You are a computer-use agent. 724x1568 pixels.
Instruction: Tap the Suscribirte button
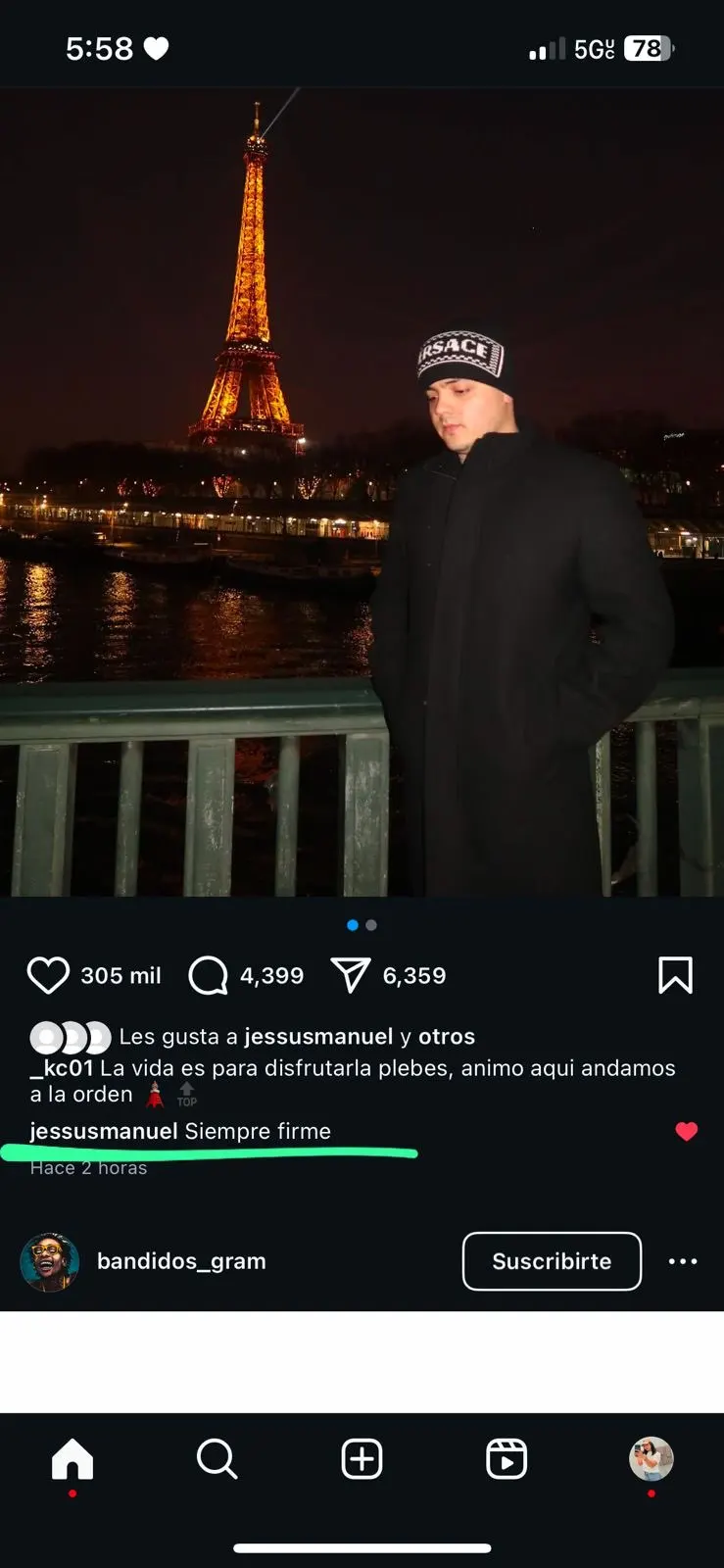[x=552, y=1261]
